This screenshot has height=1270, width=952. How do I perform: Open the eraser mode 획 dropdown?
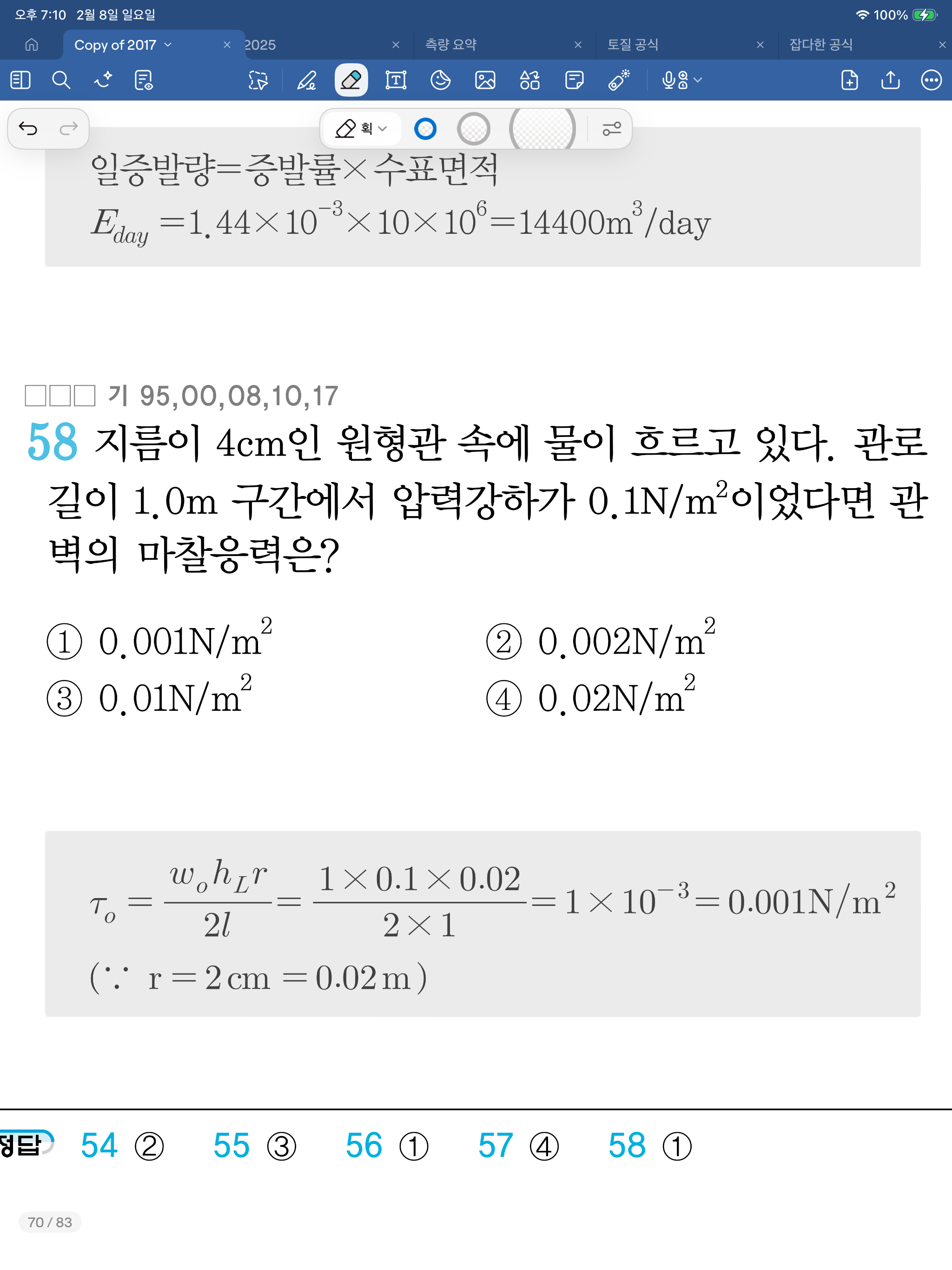(361, 129)
